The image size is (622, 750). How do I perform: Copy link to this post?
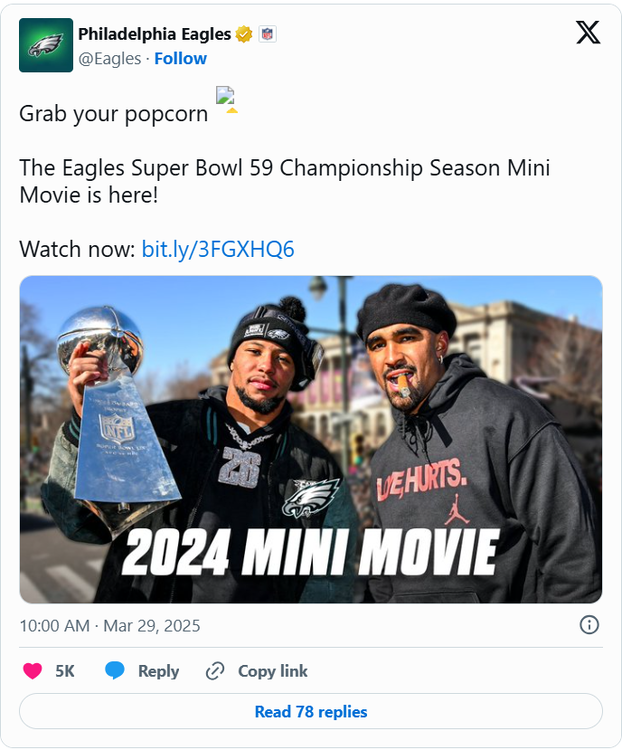pos(257,671)
